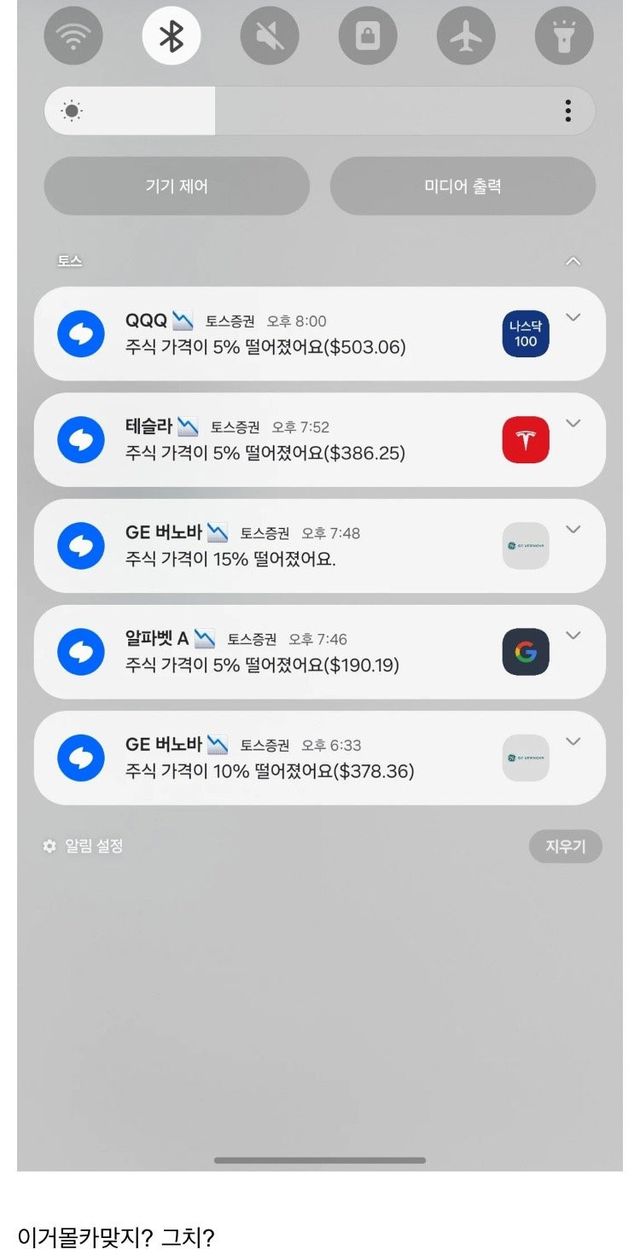Screen dimensions: 640x1260
Task: Collapse the 토스 notification group
Action: click(x=573, y=261)
